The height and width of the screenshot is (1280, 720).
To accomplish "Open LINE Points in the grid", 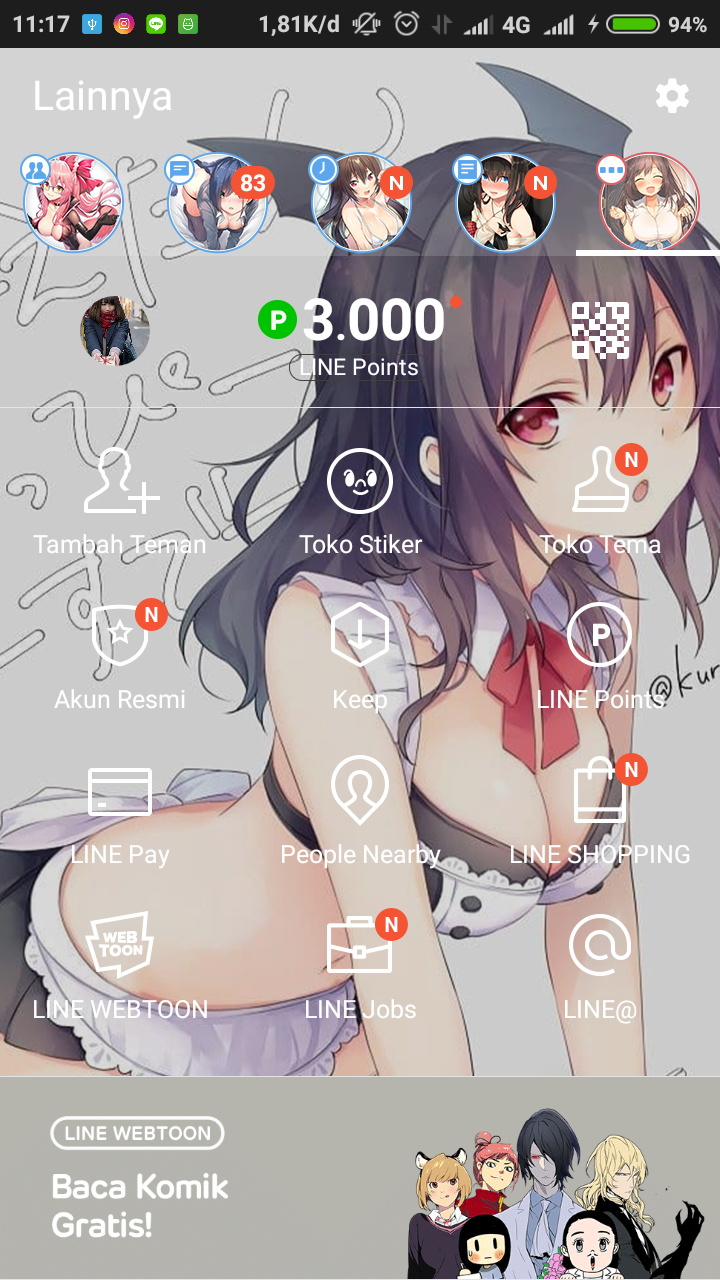I will [600, 657].
